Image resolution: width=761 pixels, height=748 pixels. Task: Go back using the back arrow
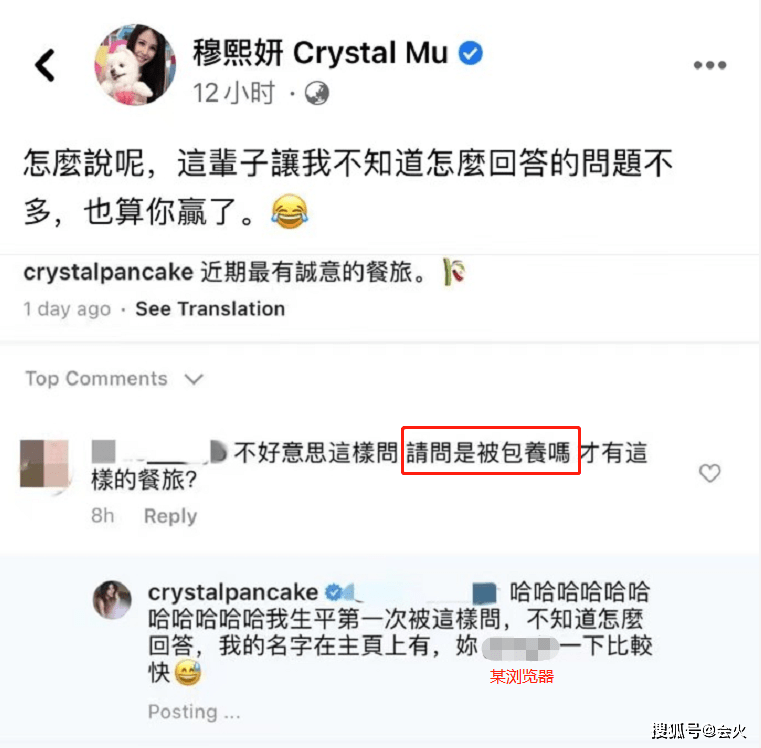45,65
